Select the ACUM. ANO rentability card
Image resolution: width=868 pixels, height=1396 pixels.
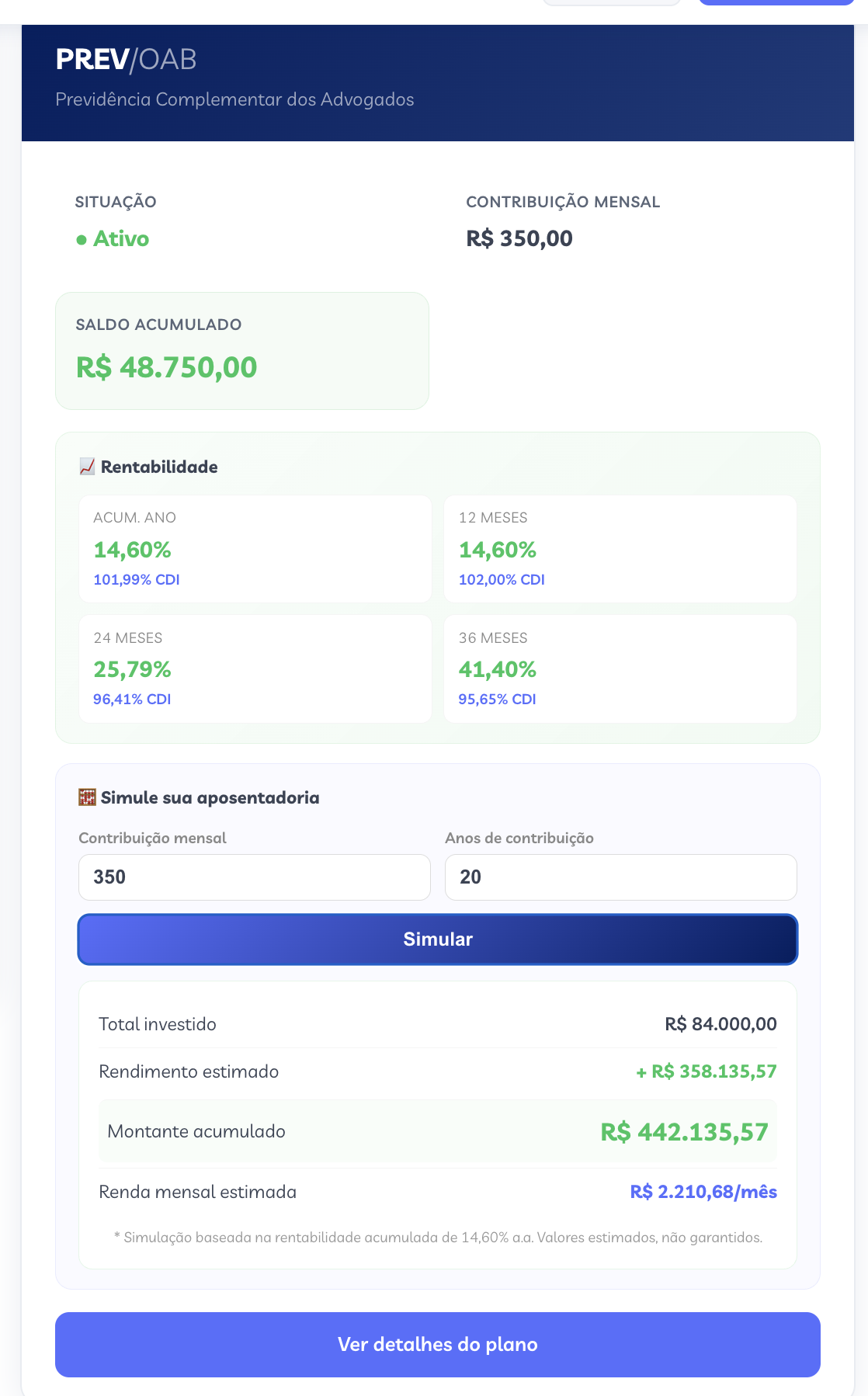coord(255,547)
